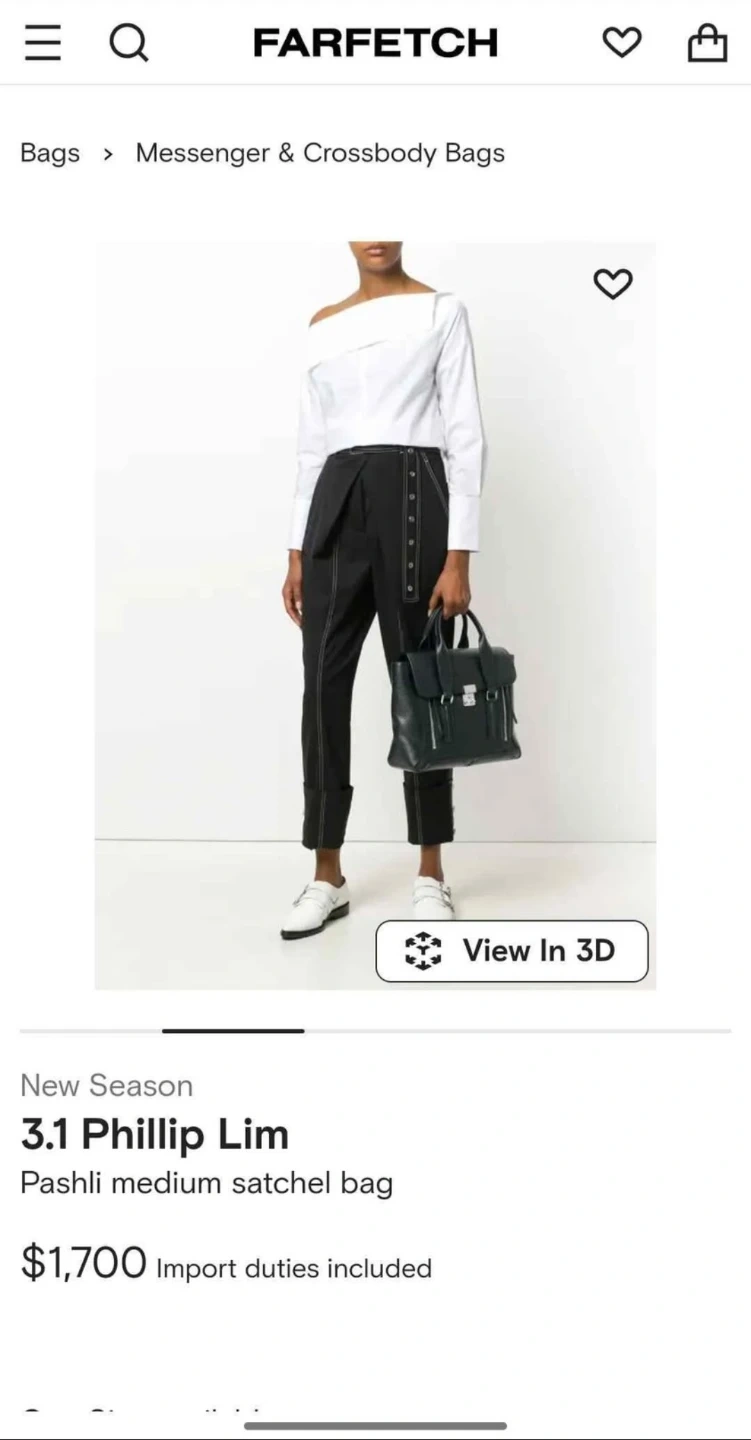Viewport: 751px width, 1440px height.
Task: Open Messenger & Crossbody Bags breadcrumb
Action: pos(320,153)
